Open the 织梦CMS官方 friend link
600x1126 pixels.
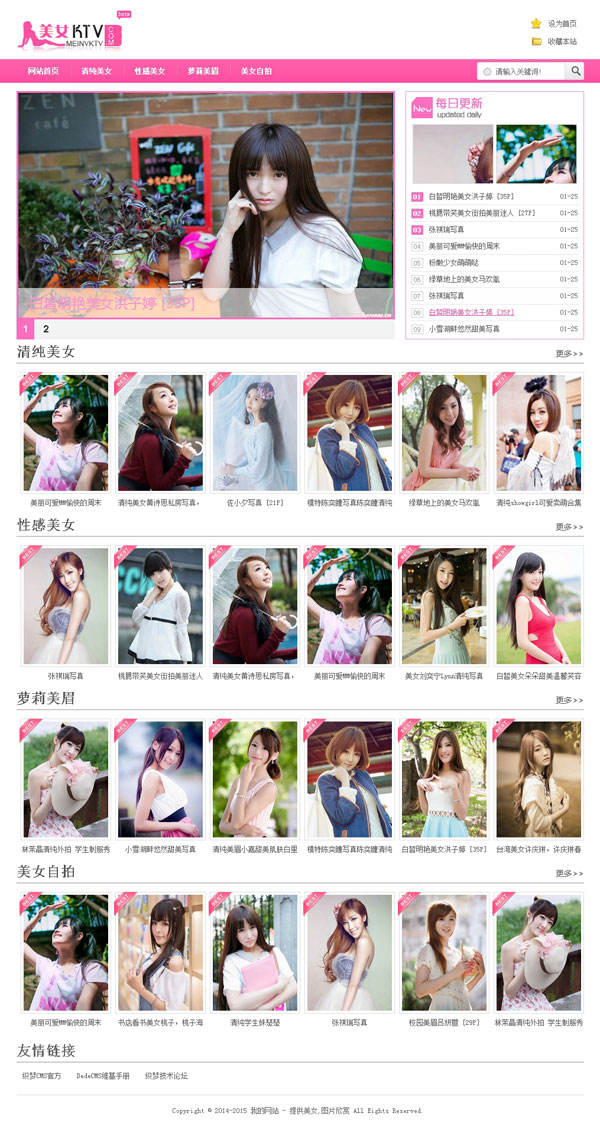coord(42,1076)
